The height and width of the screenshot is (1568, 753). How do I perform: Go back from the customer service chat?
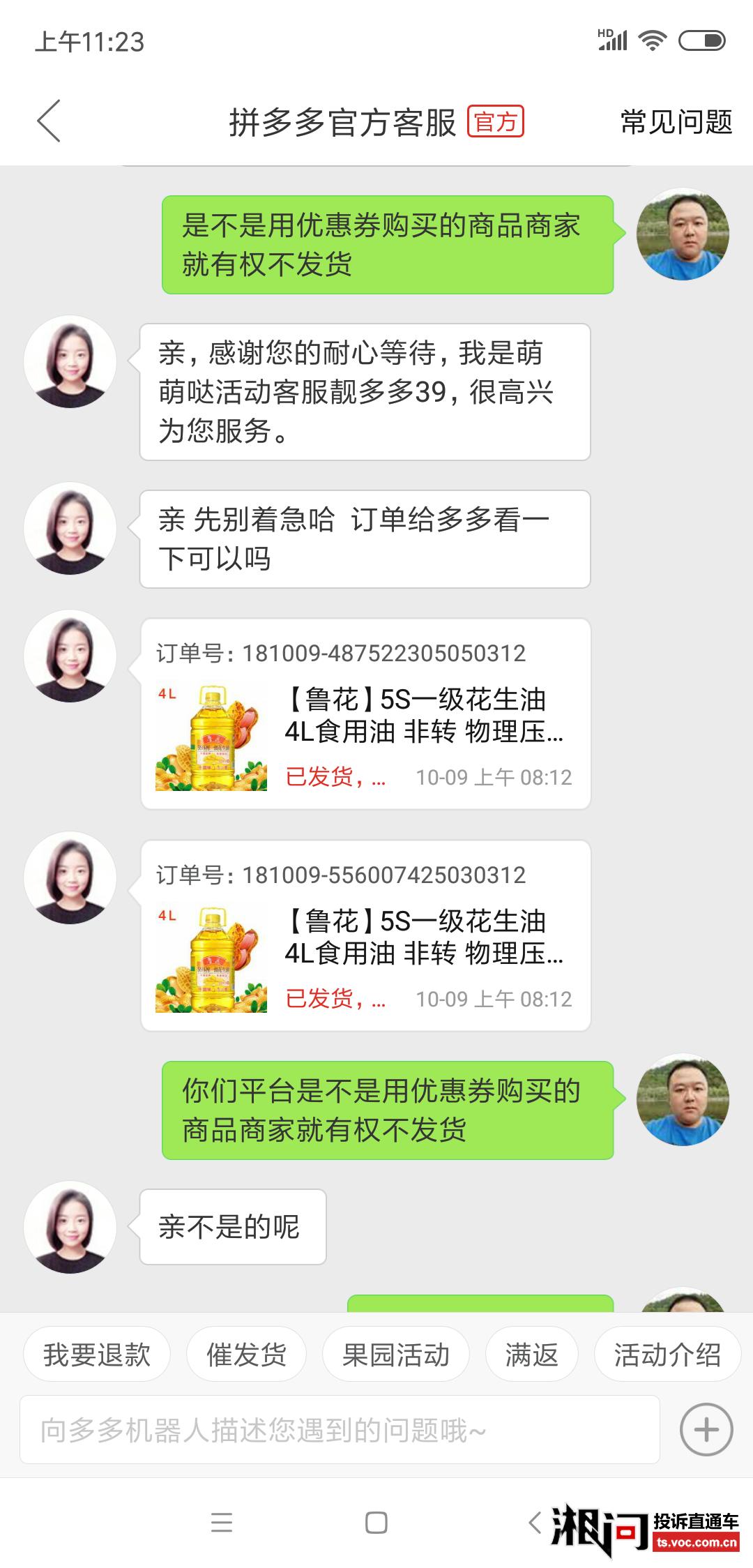click(x=49, y=121)
